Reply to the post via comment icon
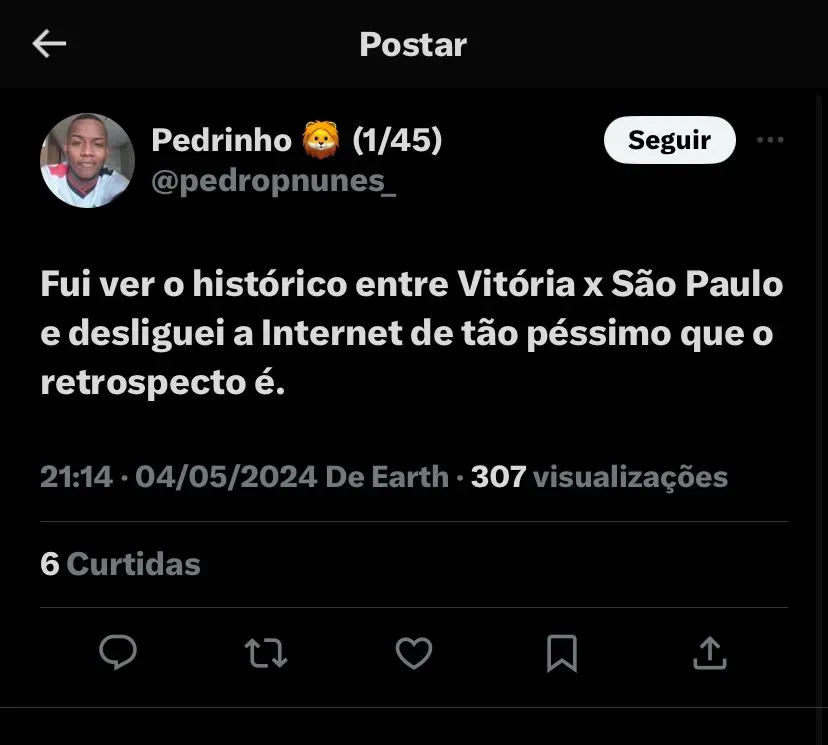This screenshot has width=828, height=745. (118, 653)
